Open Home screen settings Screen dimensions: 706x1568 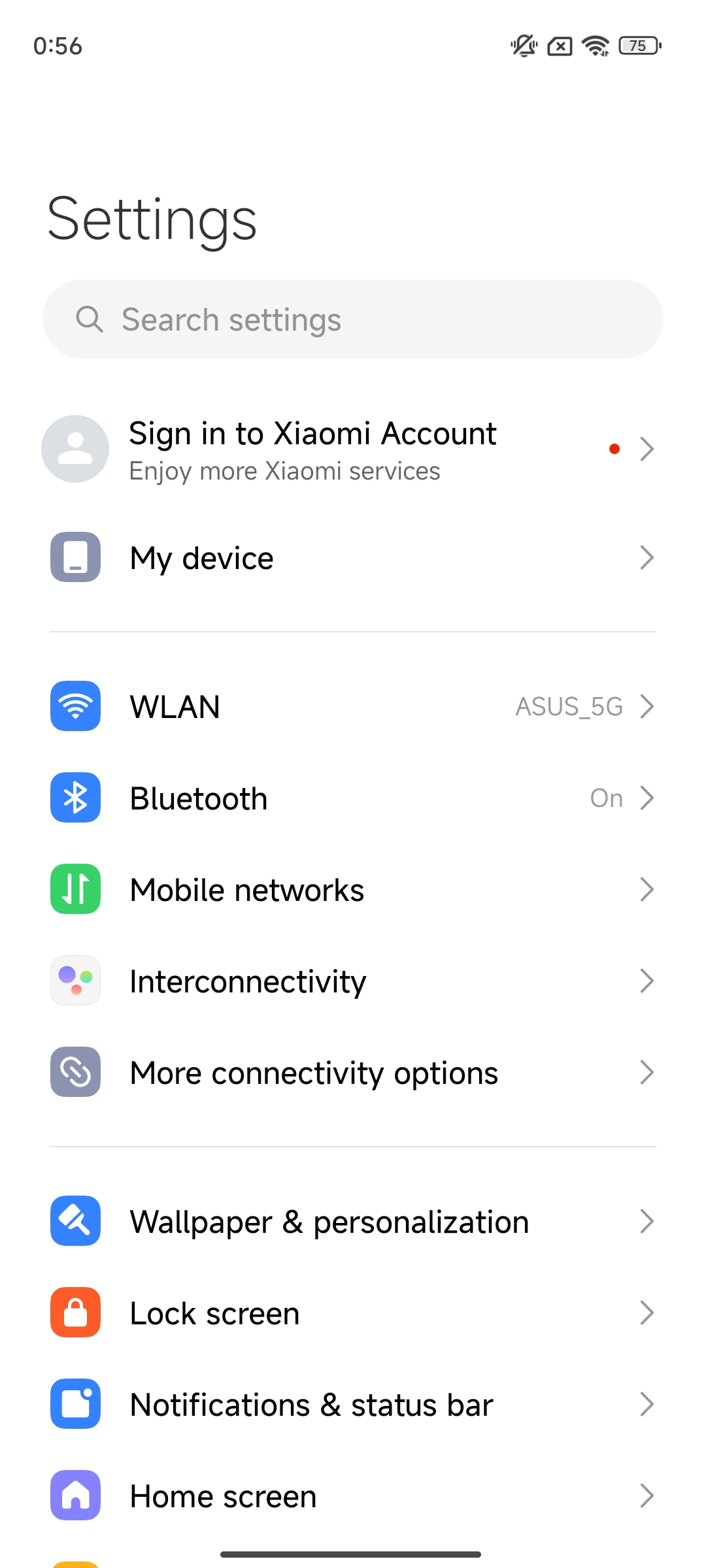coord(353,1495)
